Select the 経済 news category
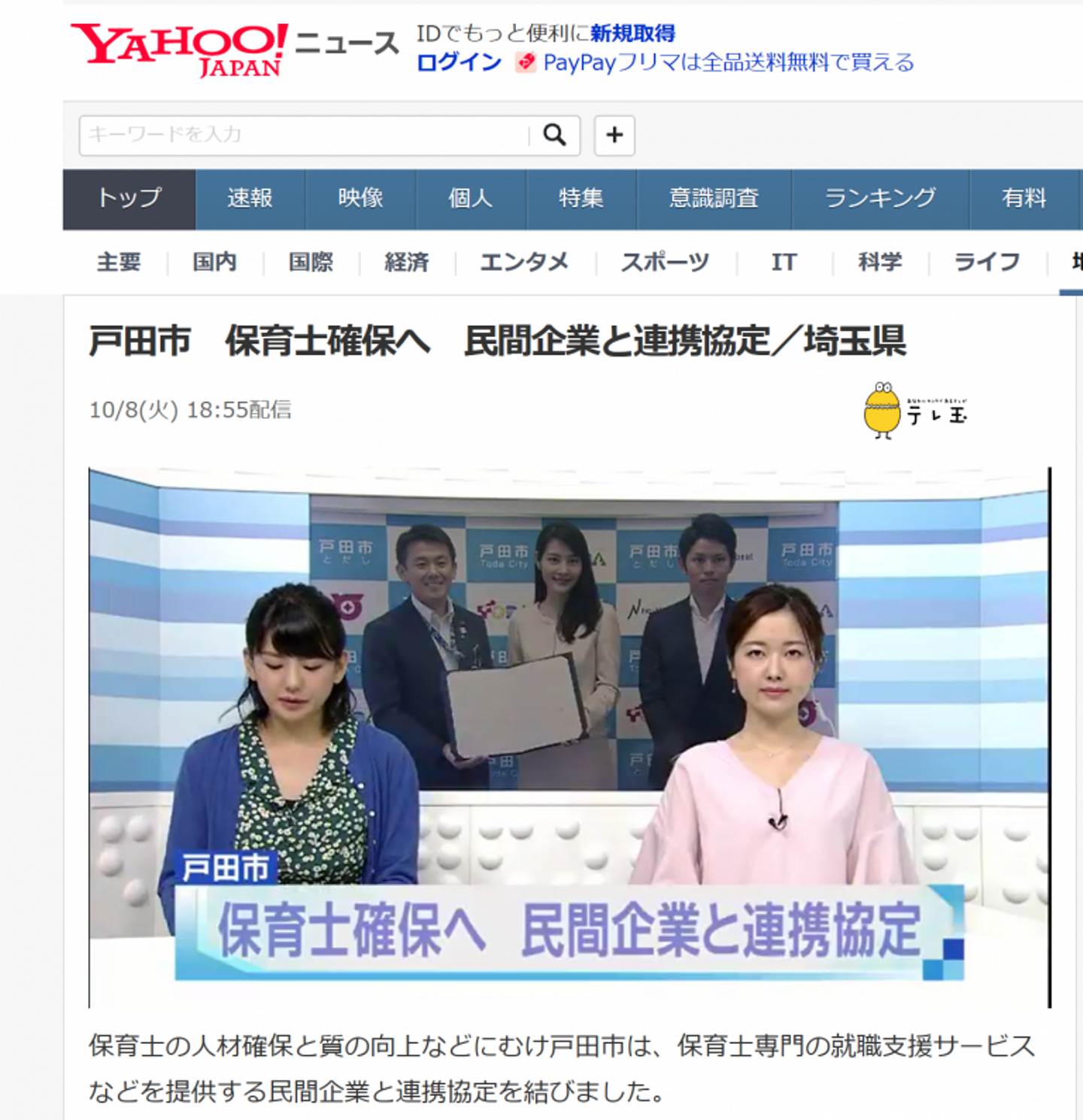Image resolution: width=1083 pixels, height=1120 pixels. [x=407, y=262]
